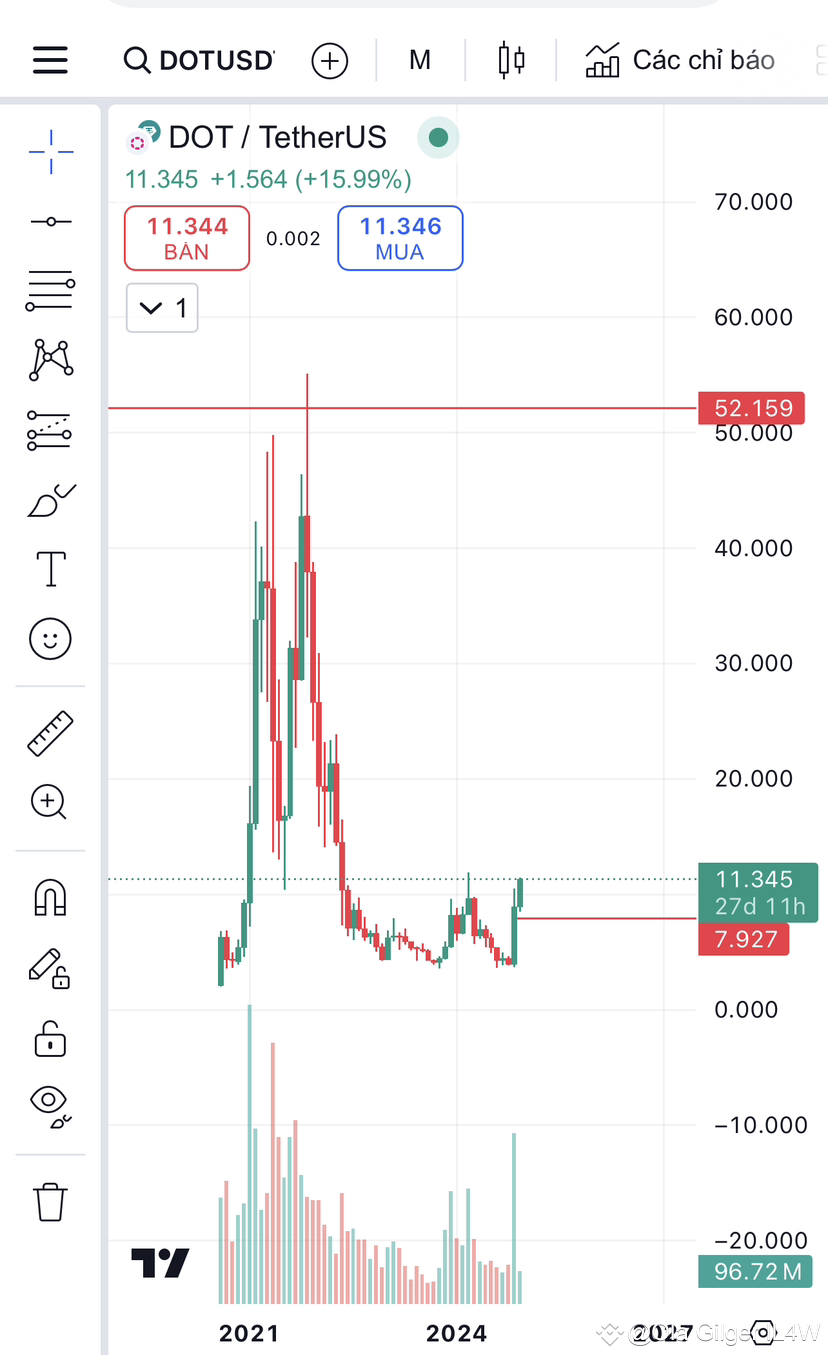Select the measure ruler tool

tap(50, 732)
